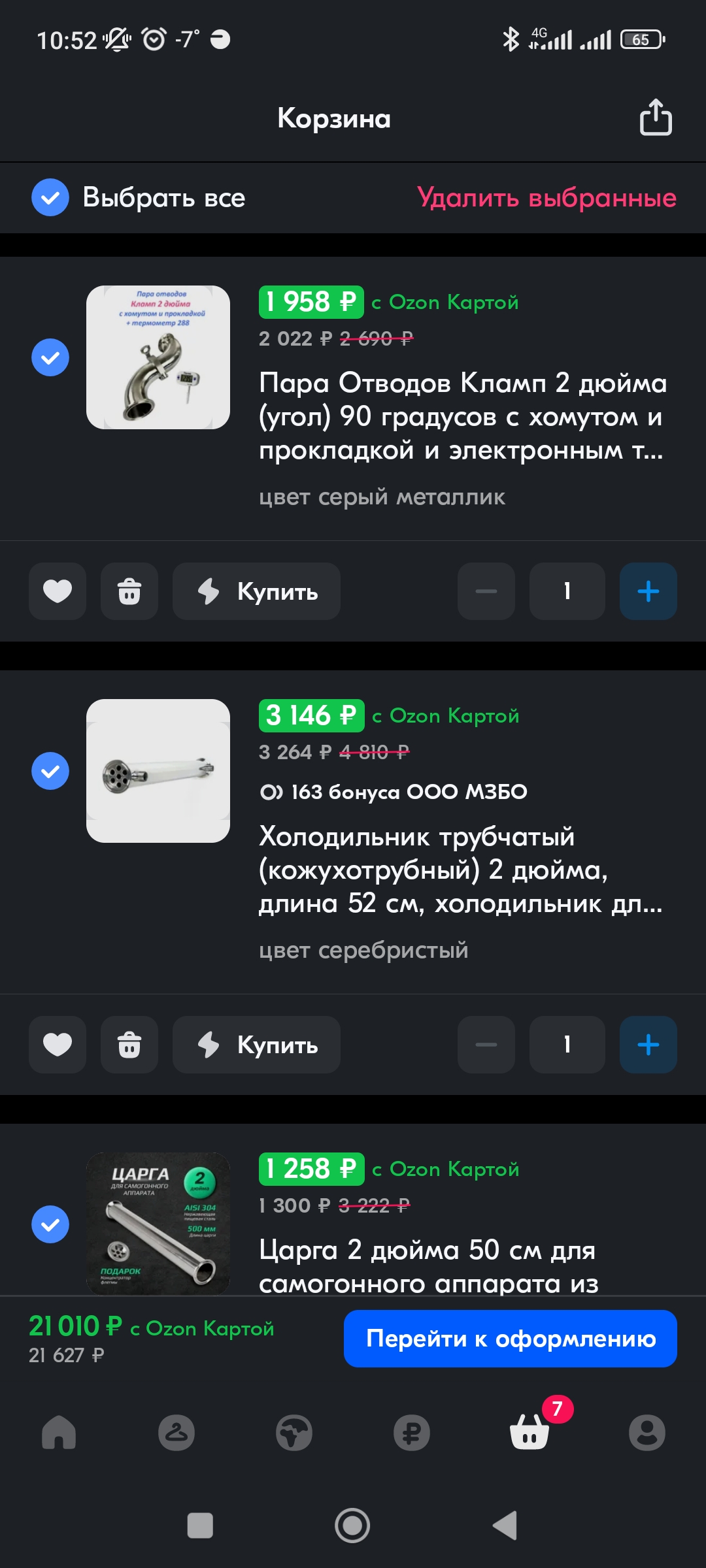The height and width of the screenshot is (1568, 706).
Task: Delete Пара Отводов Кламп from the cart
Action: coord(129,591)
